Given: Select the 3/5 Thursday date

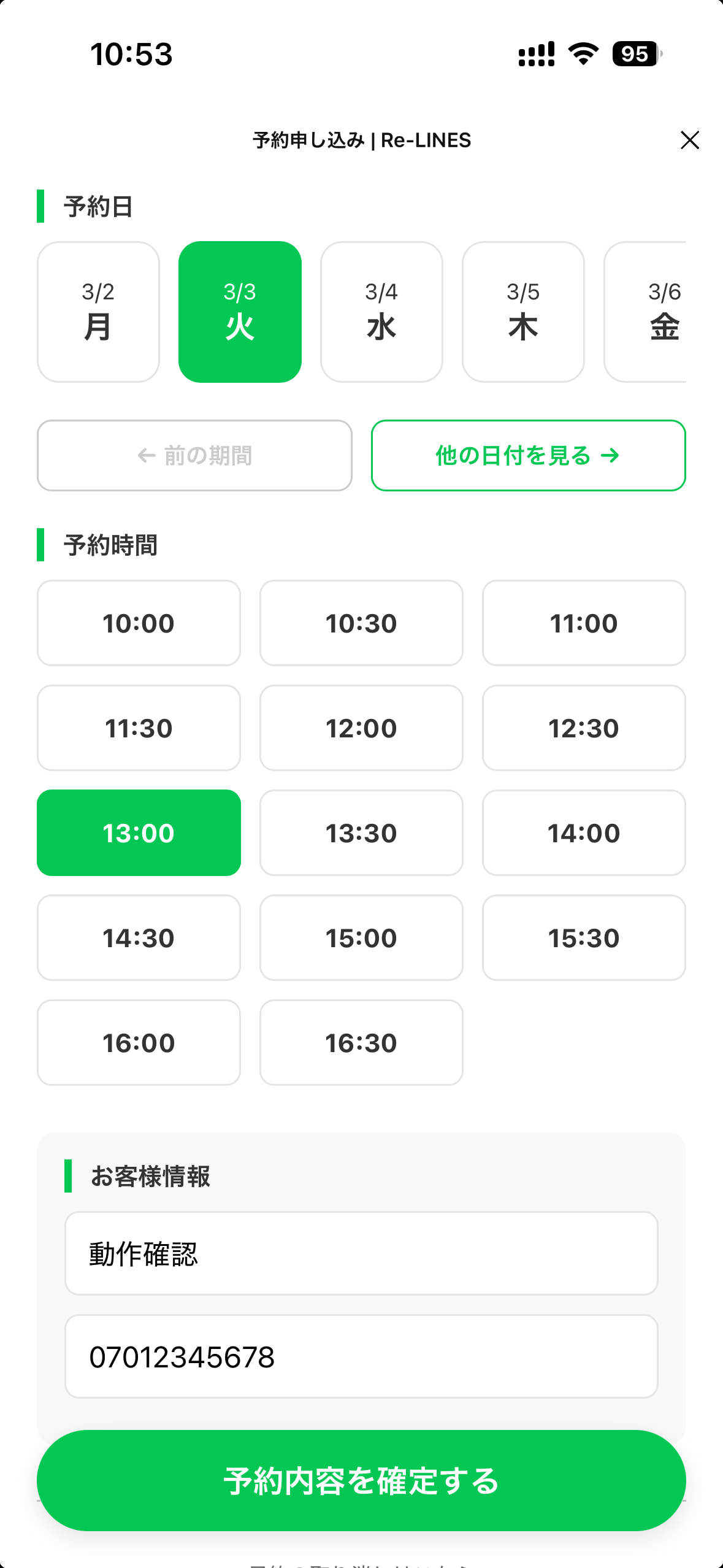Looking at the screenshot, I should pyautogui.click(x=522, y=312).
